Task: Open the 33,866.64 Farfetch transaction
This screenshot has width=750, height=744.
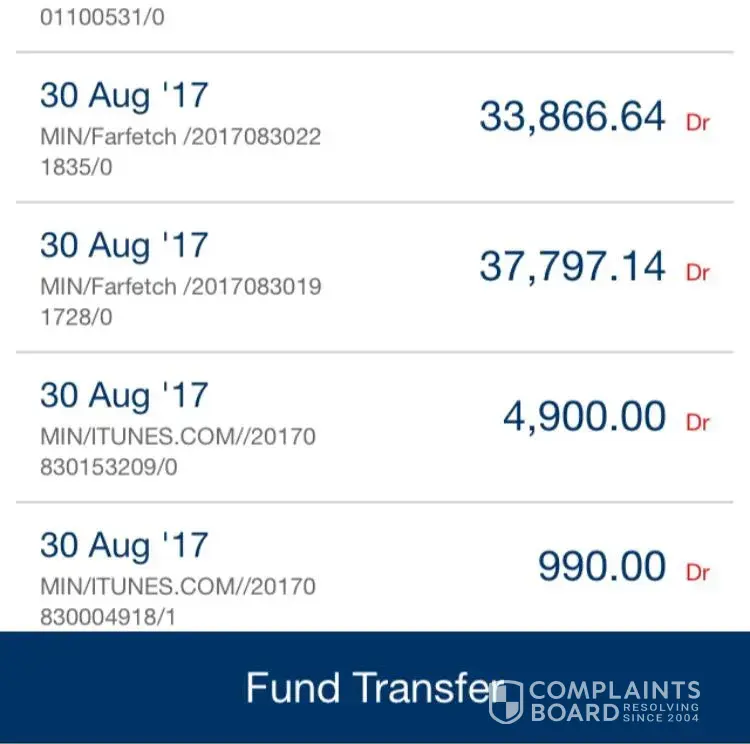Action: (375, 128)
